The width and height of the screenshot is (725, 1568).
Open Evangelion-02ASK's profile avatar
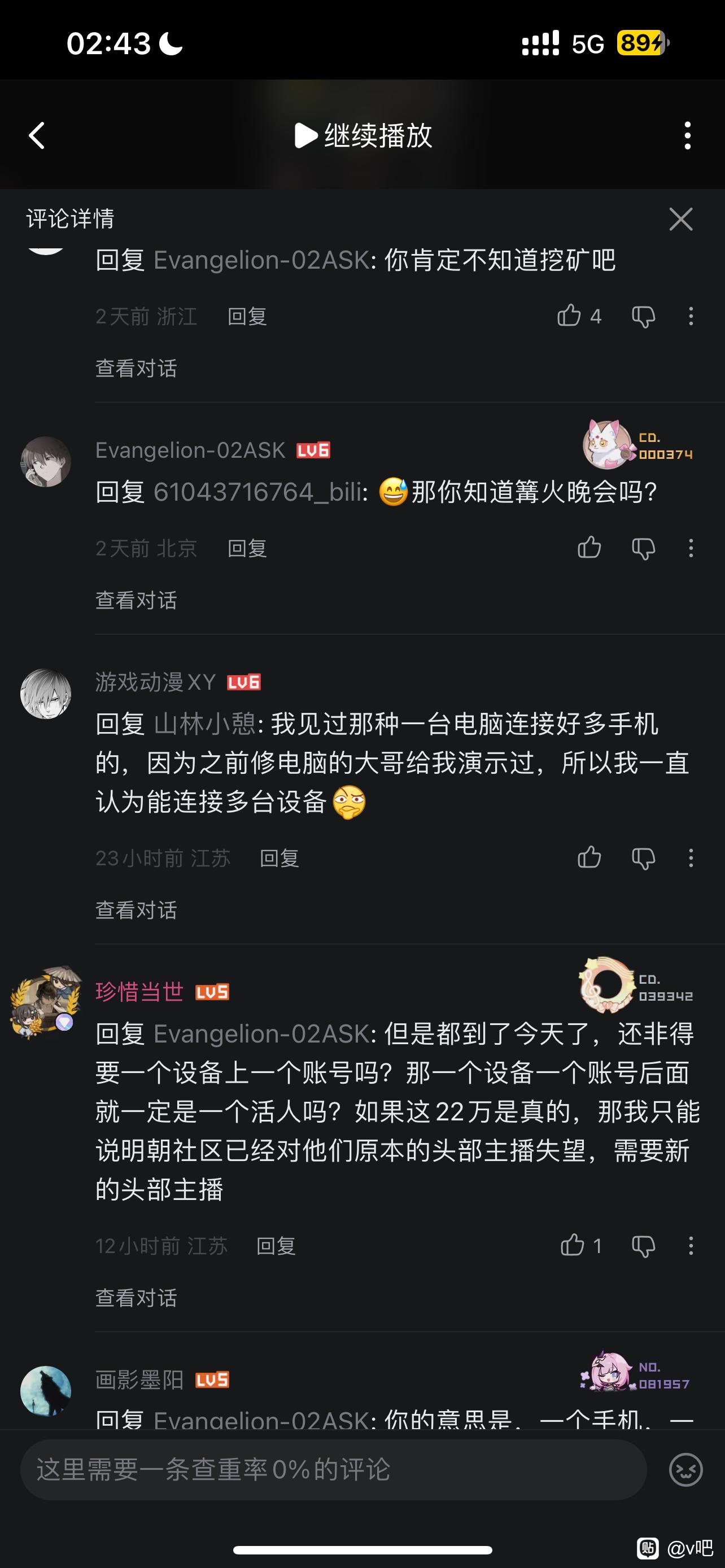(46, 461)
